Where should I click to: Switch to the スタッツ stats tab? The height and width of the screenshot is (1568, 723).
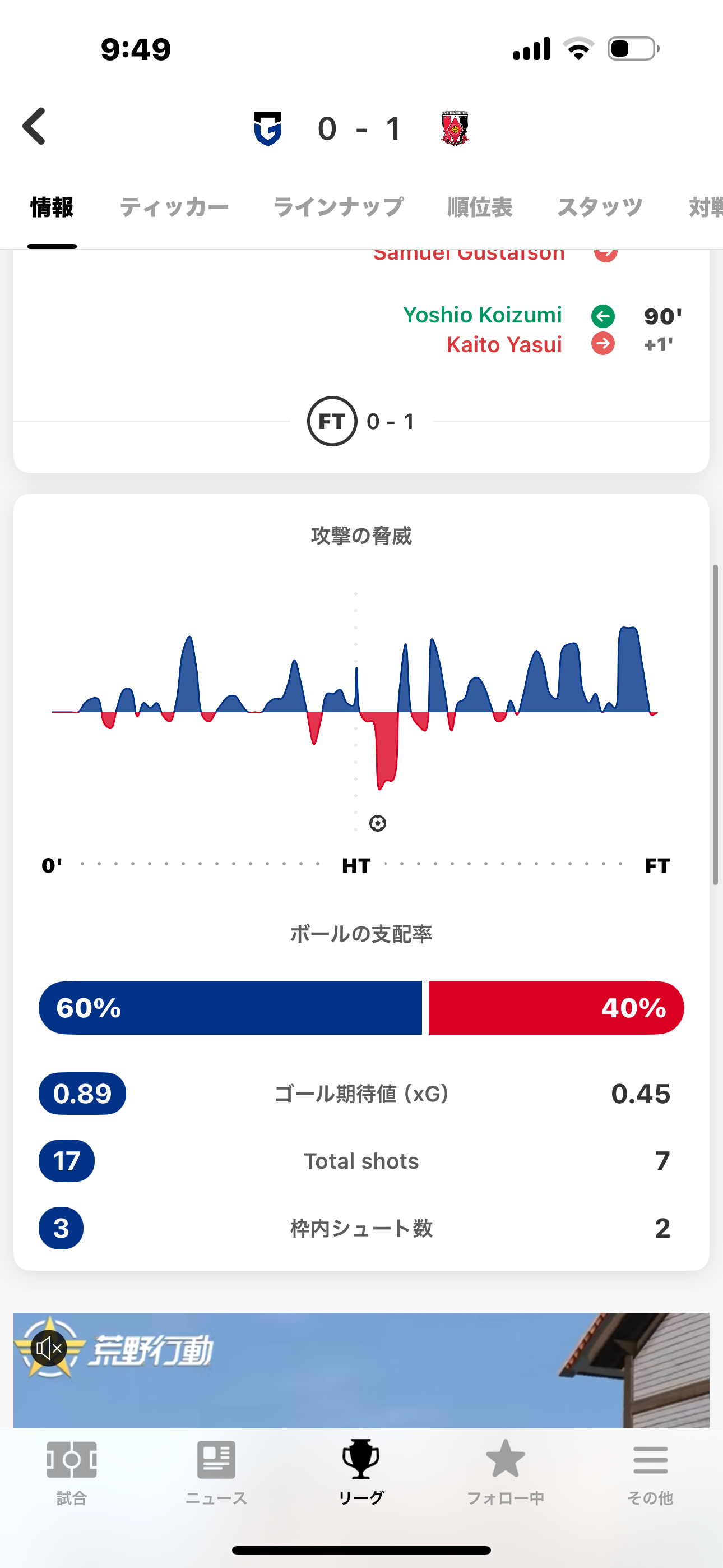coord(600,207)
